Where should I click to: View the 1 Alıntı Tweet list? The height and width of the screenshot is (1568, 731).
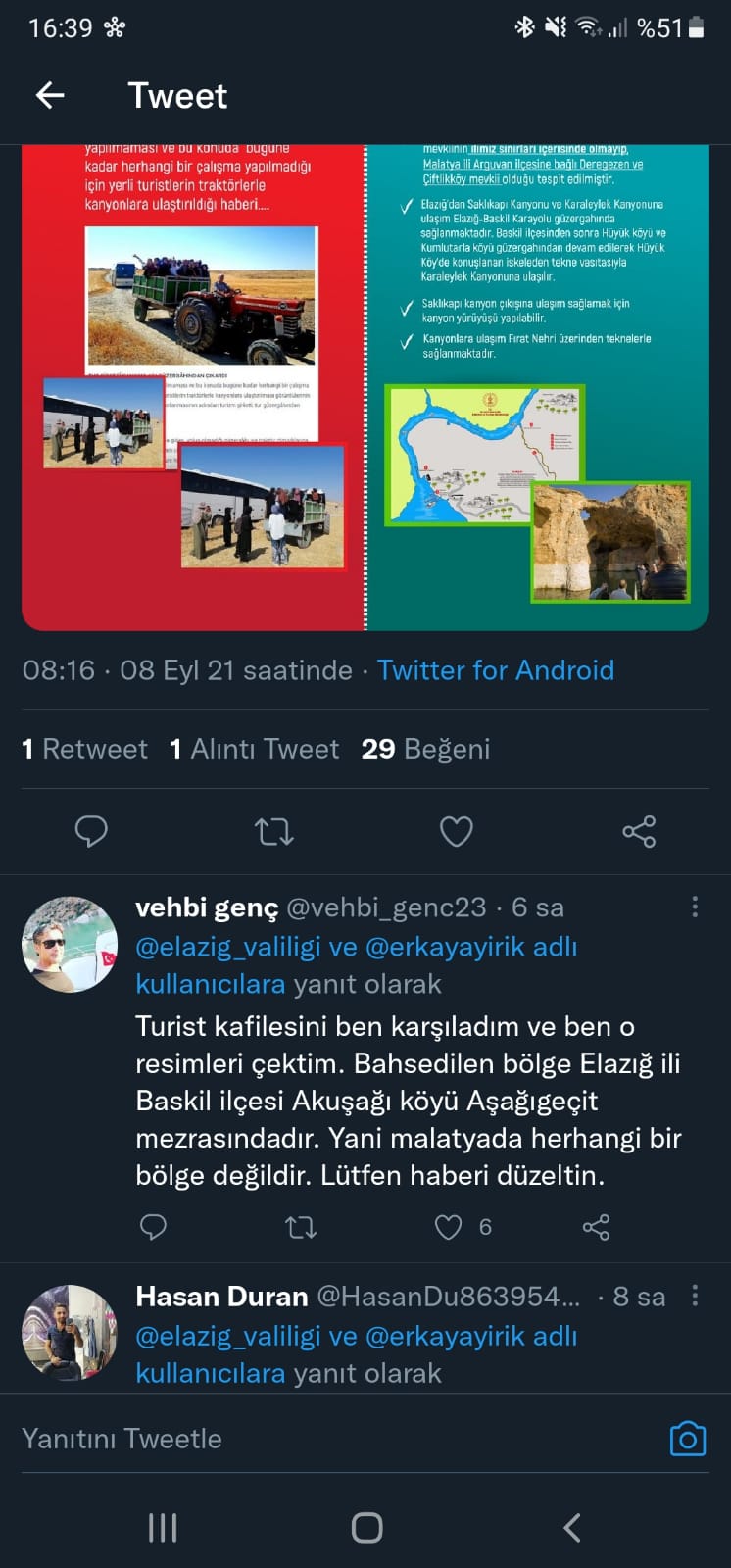click(254, 749)
